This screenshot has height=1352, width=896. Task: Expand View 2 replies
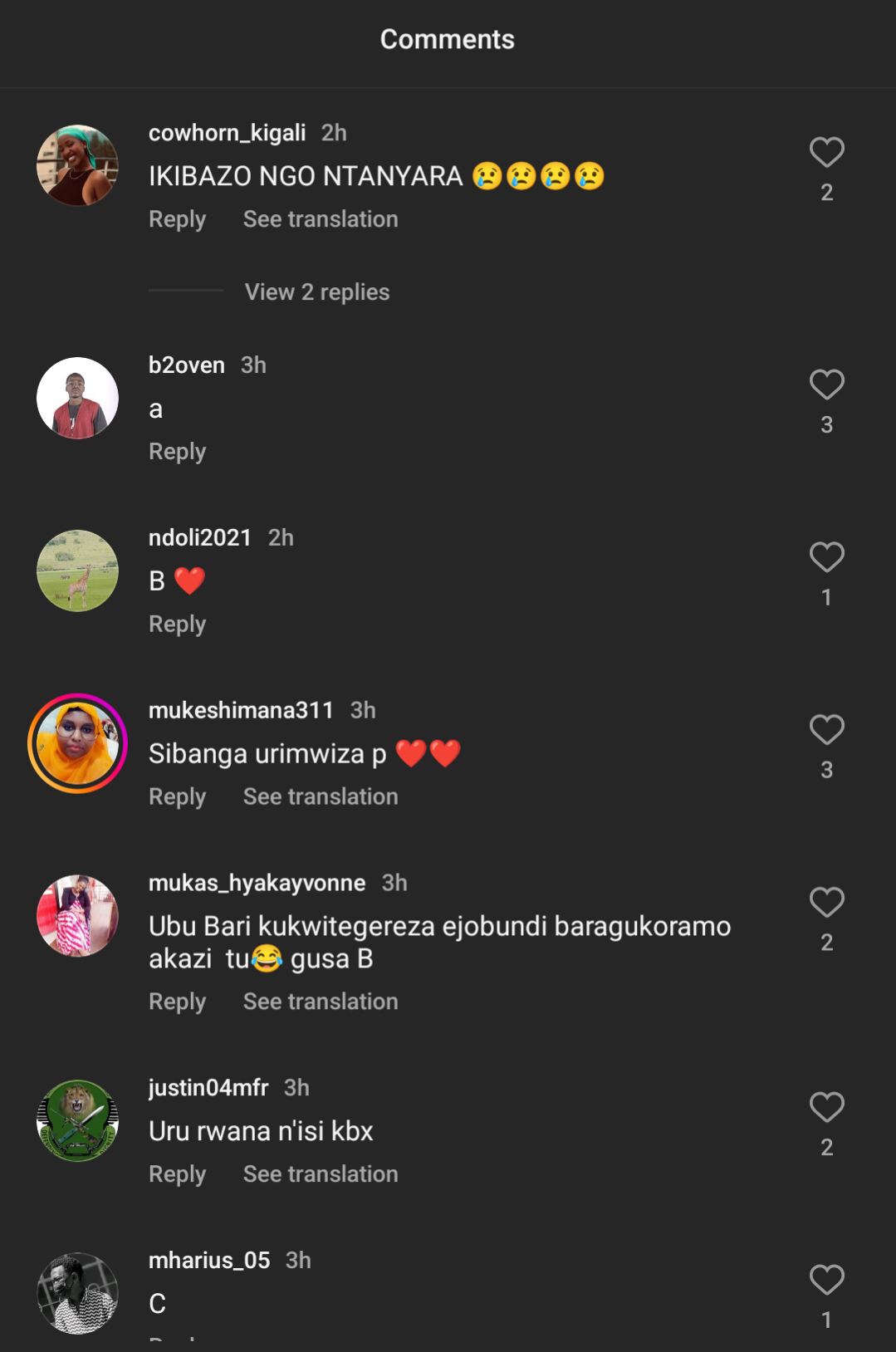316,292
